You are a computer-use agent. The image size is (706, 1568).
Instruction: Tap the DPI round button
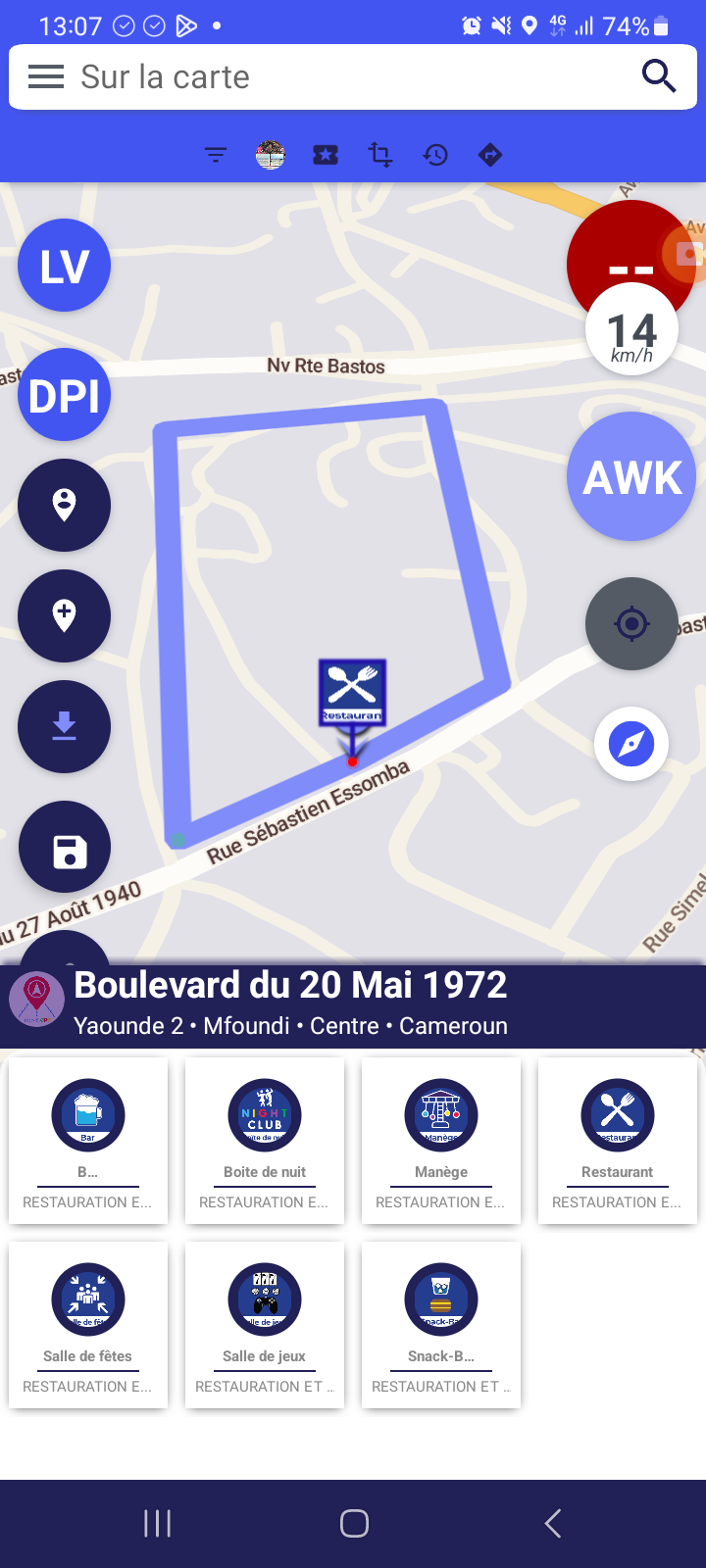[65, 395]
